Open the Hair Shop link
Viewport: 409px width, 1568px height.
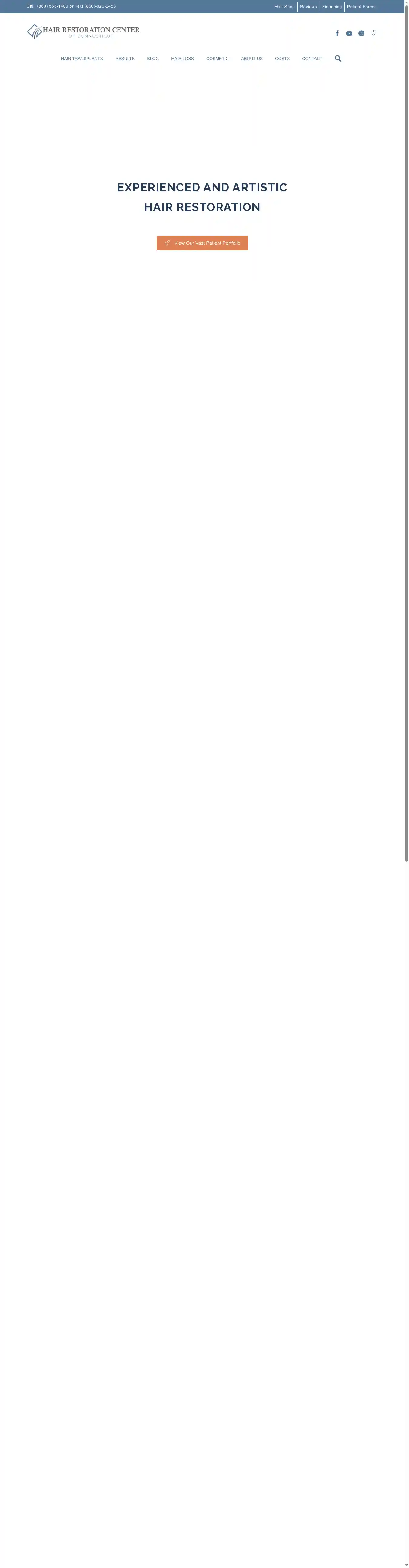coord(284,7)
